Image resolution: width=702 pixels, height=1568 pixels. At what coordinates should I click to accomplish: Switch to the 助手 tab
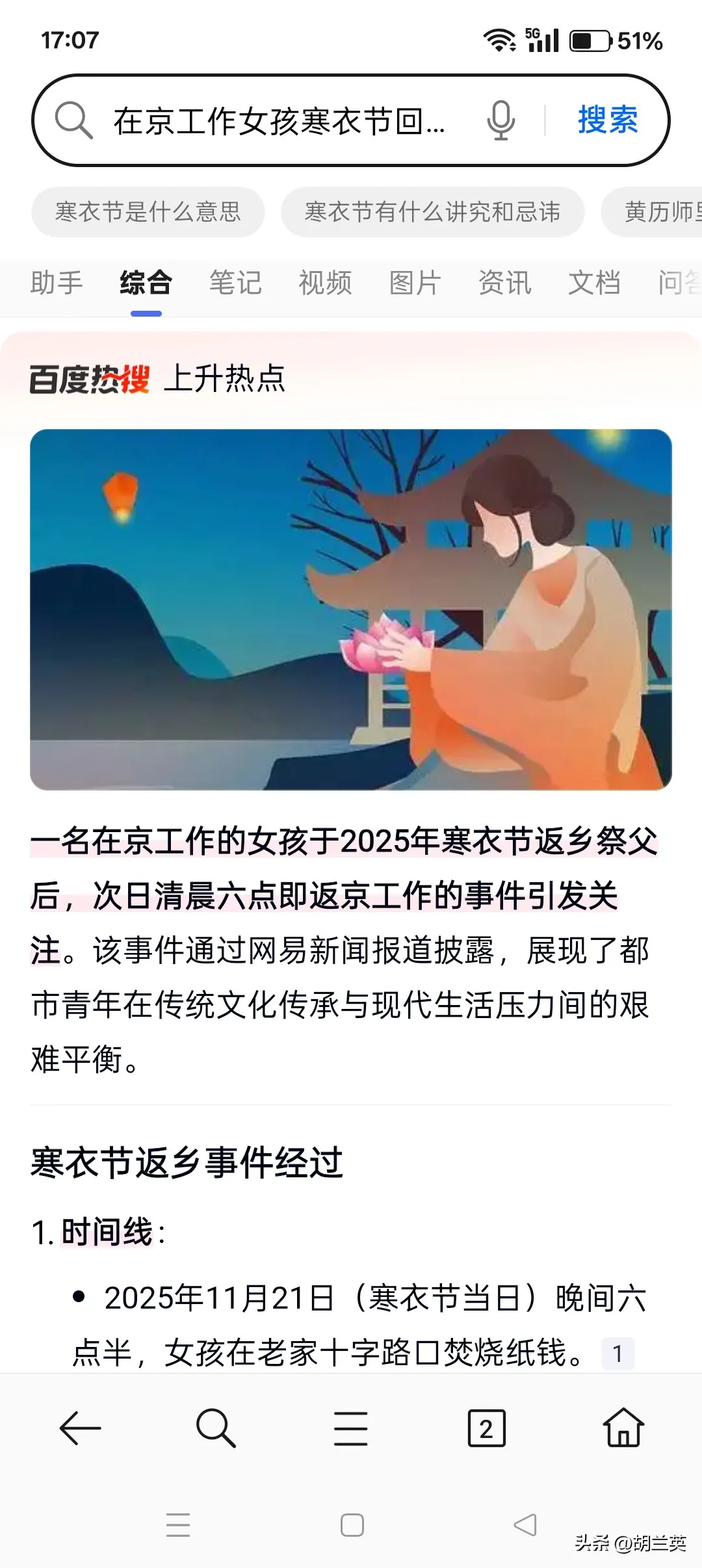tap(57, 283)
